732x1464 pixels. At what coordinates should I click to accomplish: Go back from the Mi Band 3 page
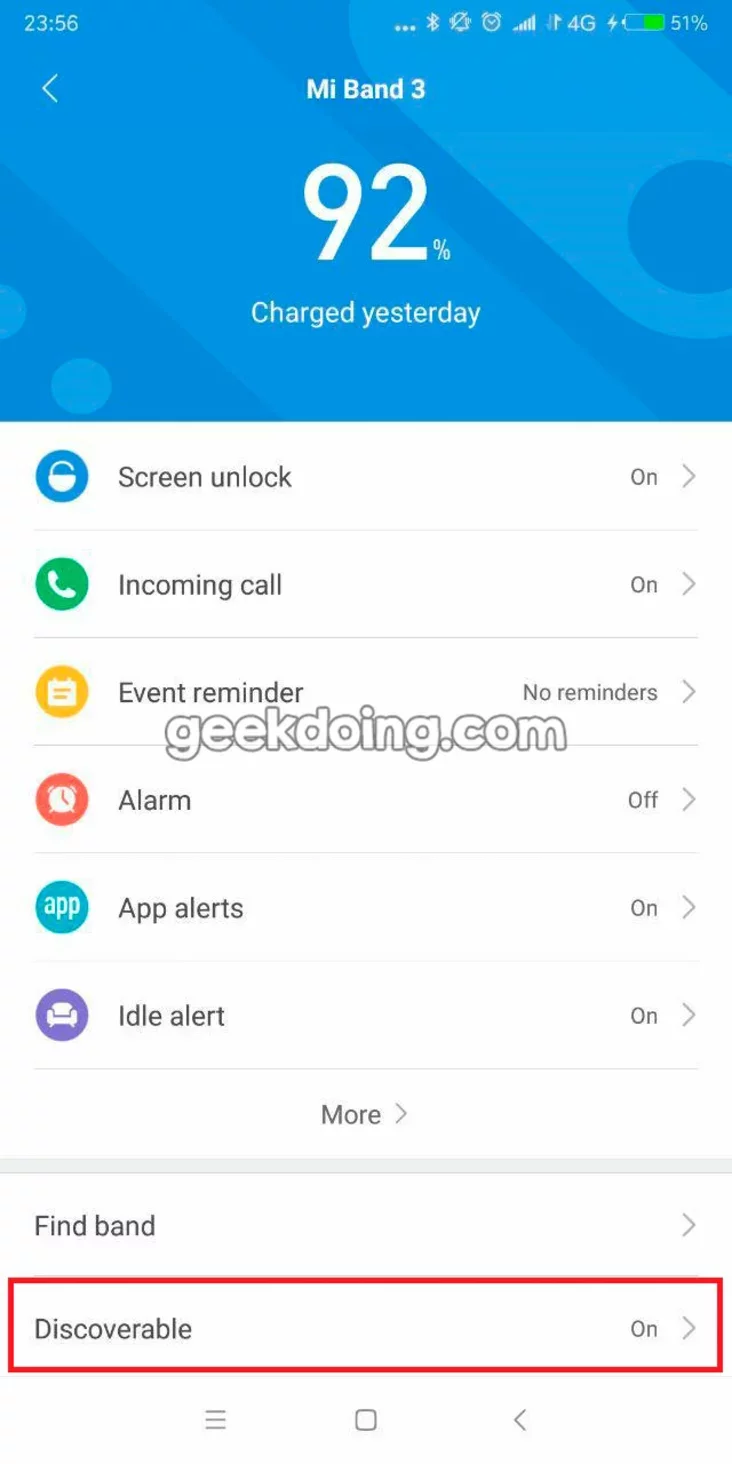click(50, 88)
